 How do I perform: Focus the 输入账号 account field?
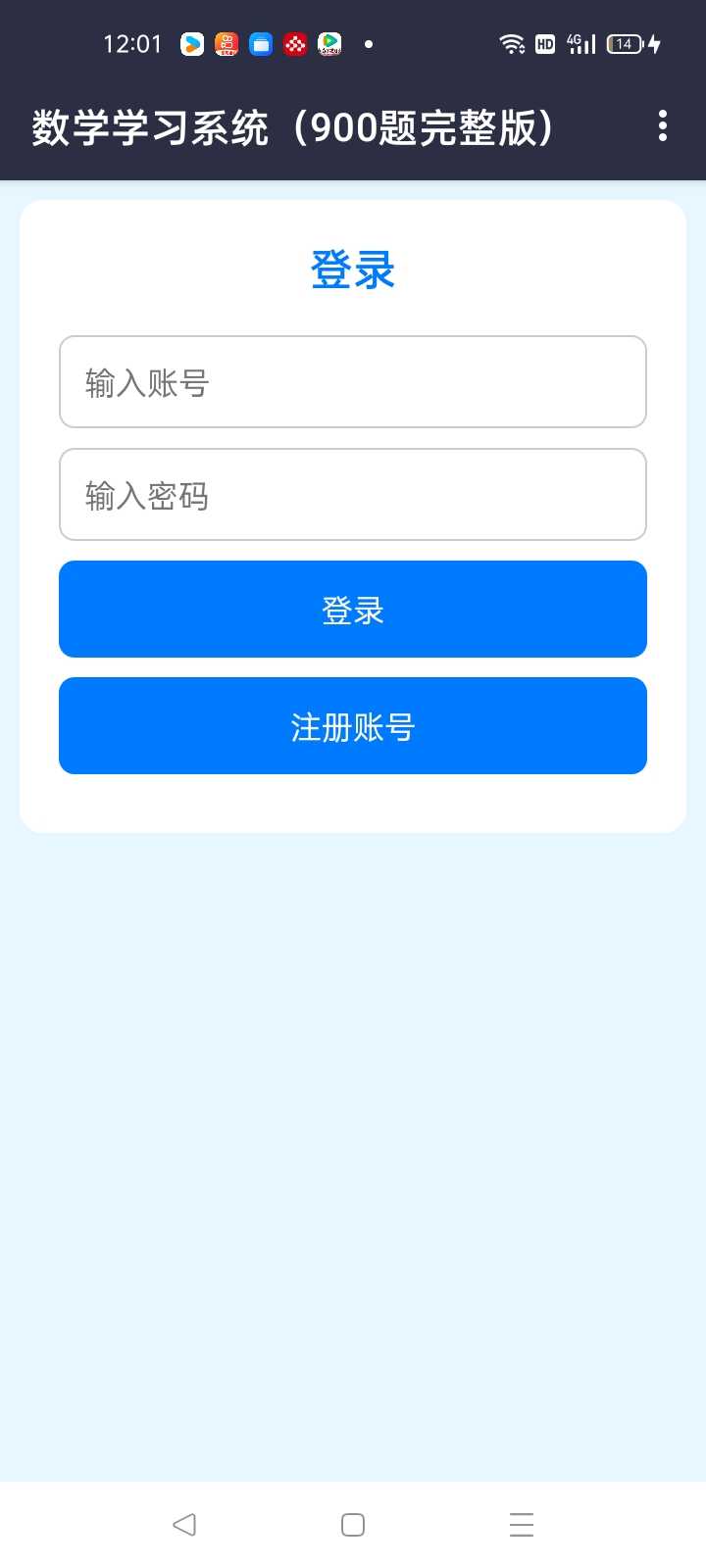tap(353, 382)
